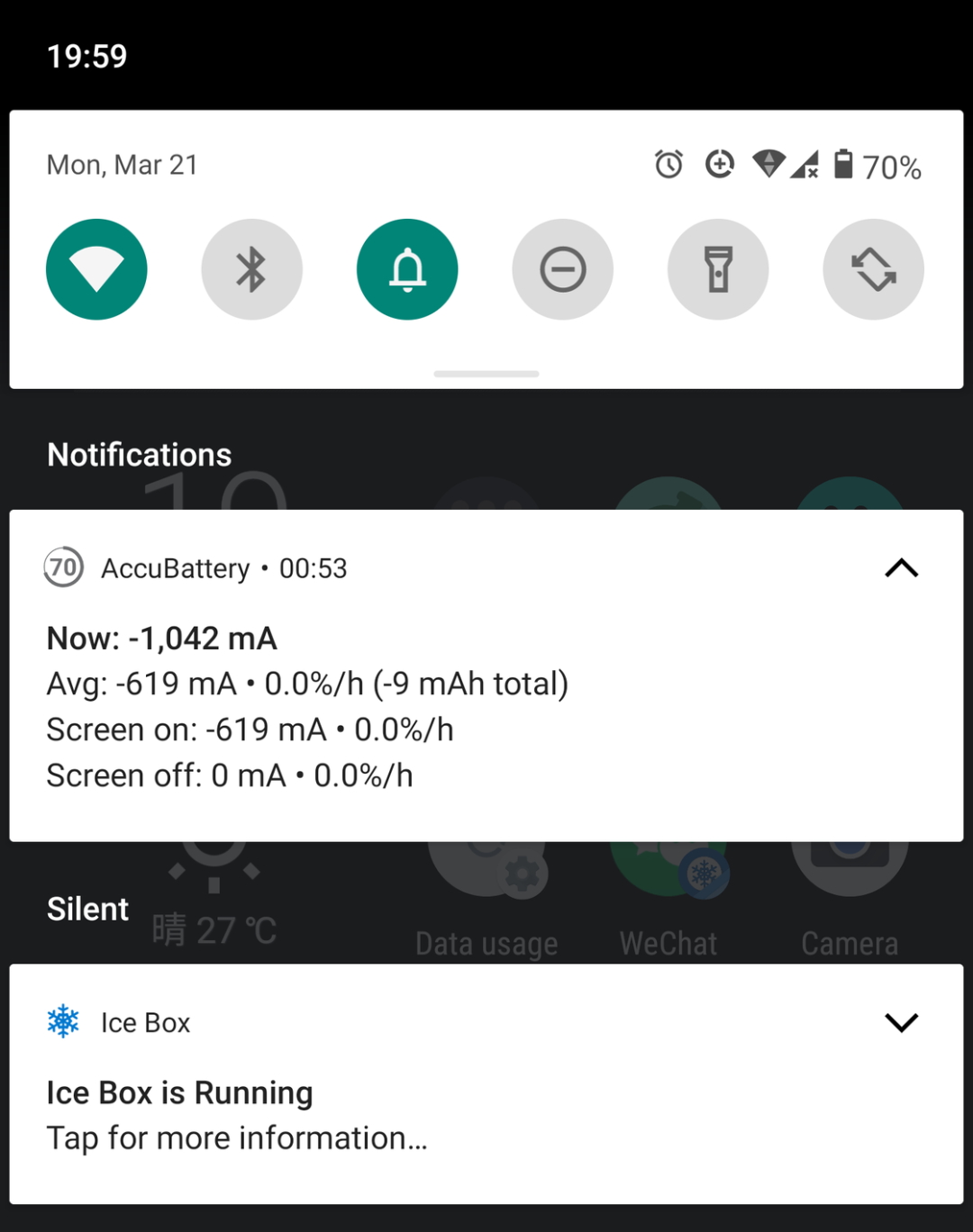Open the Ice Box is Running notification
The image size is (973, 1232).
(x=486, y=1084)
